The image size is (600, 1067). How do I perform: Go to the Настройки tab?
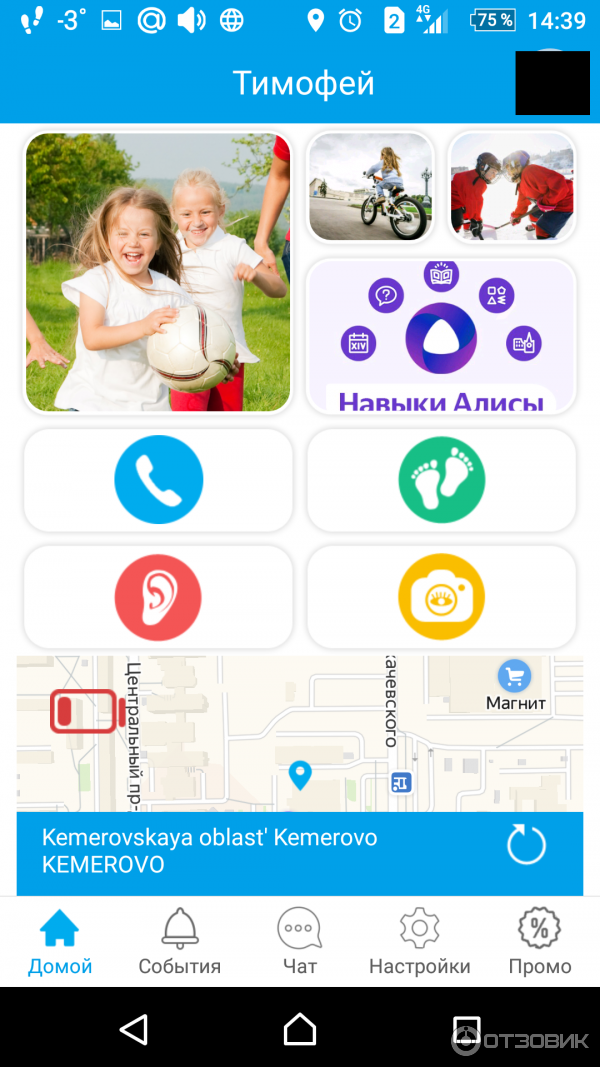(x=419, y=941)
